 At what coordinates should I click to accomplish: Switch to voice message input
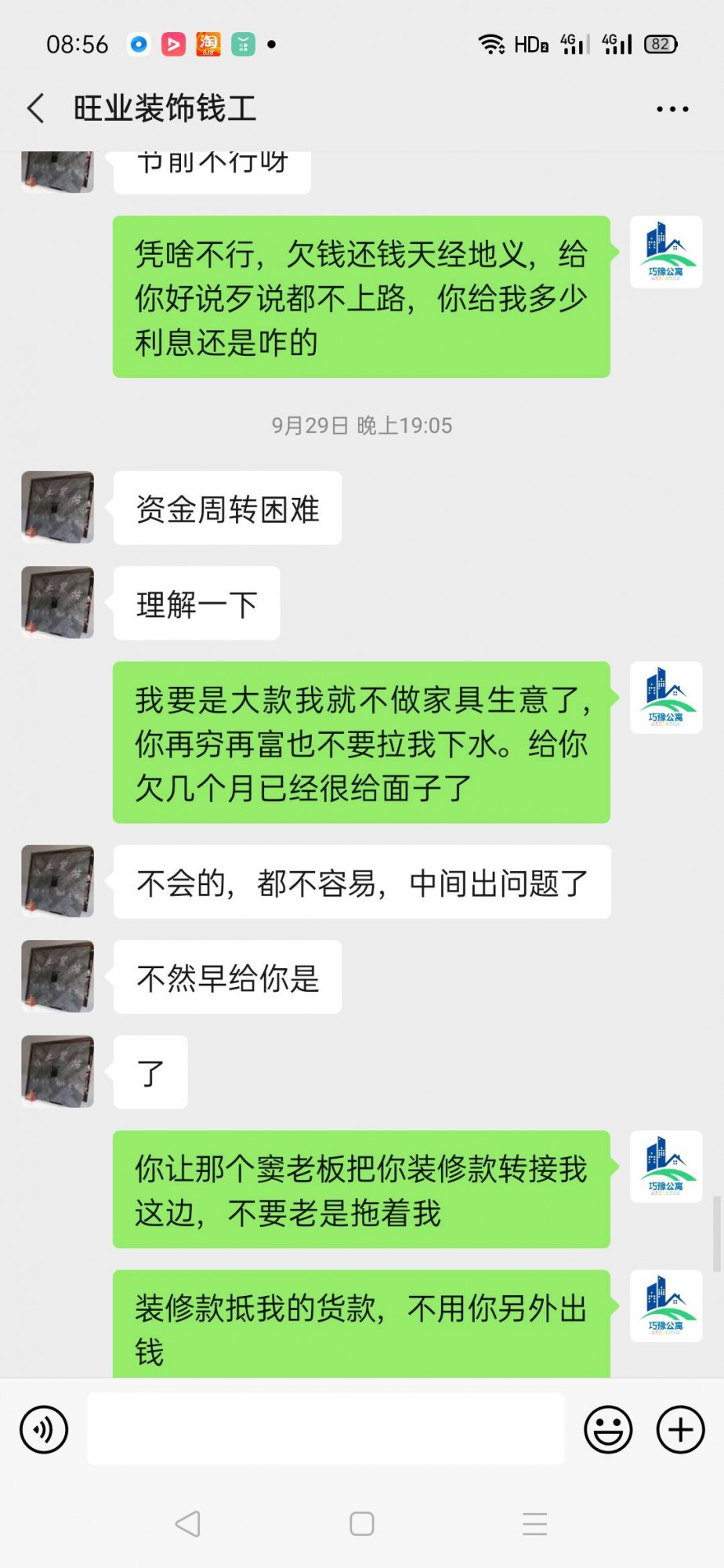[x=44, y=1429]
